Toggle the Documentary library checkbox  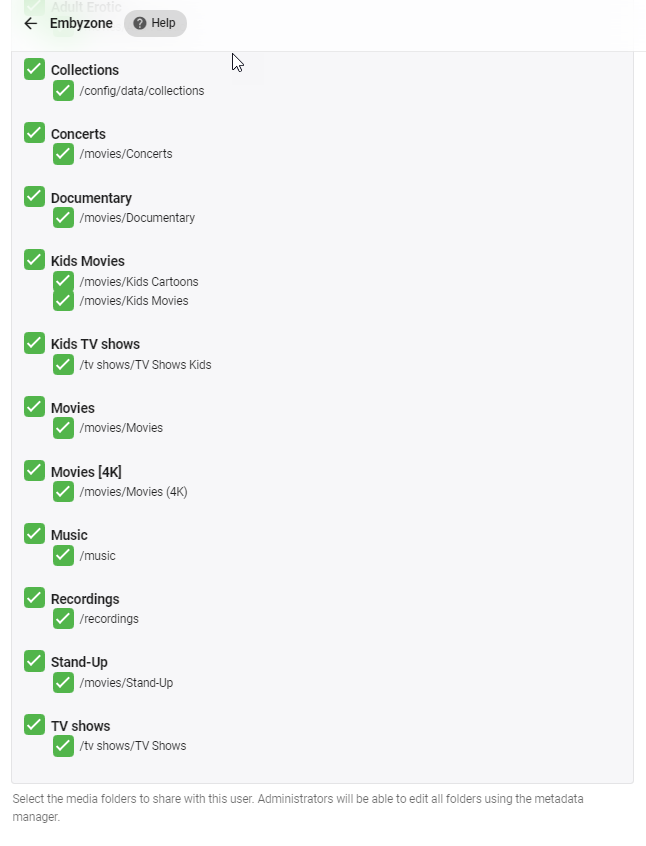click(x=35, y=197)
